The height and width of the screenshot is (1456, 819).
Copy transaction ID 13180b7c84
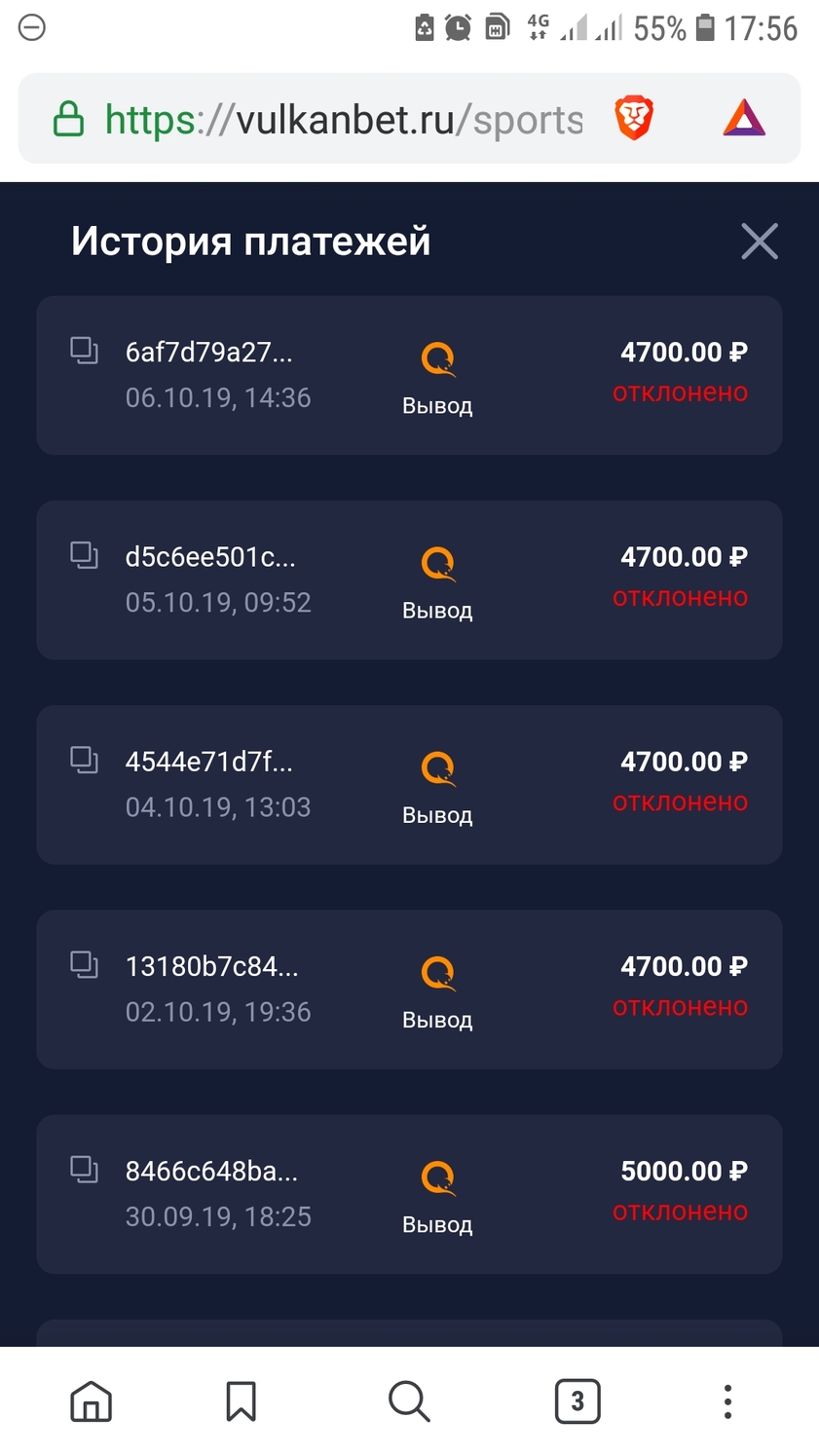coord(85,964)
